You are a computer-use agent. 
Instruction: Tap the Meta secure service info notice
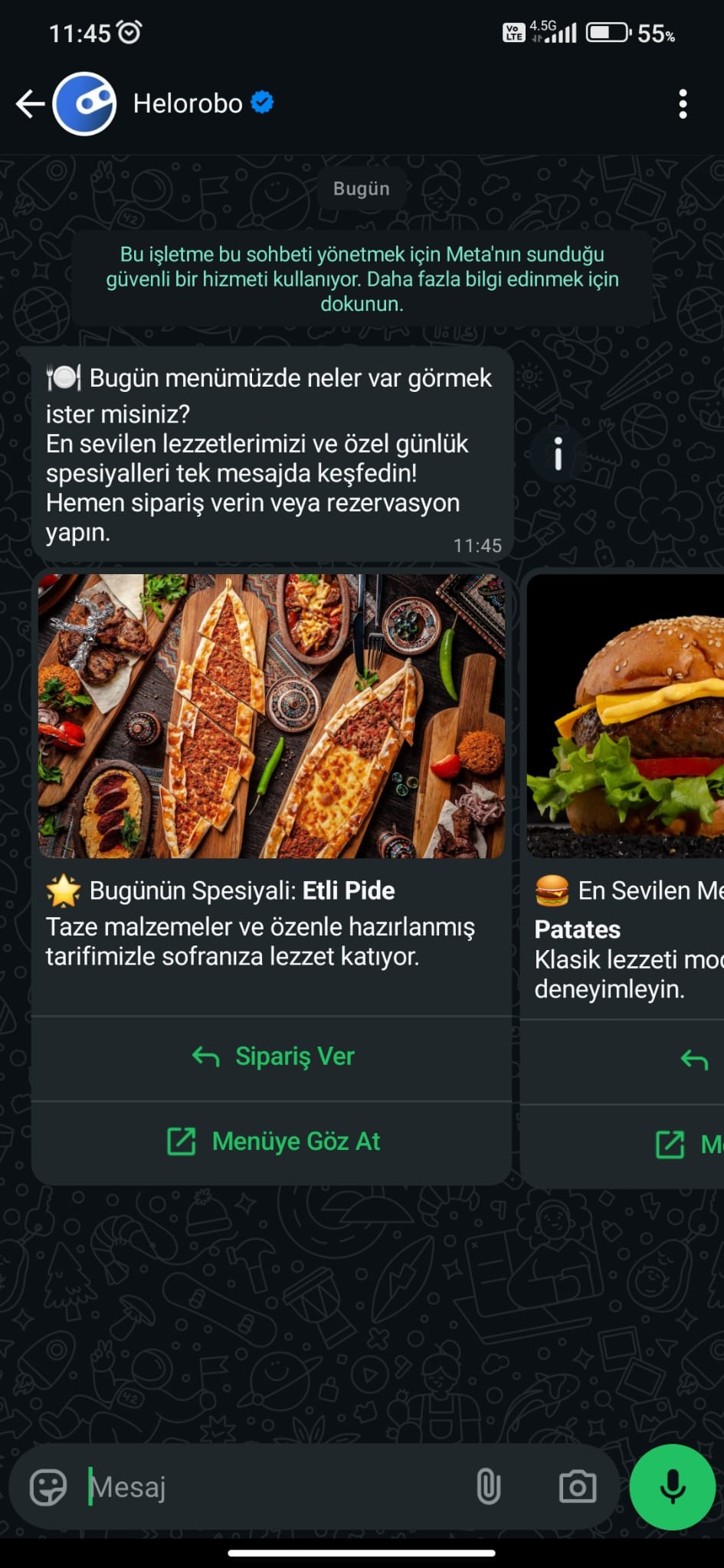[x=362, y=279]
